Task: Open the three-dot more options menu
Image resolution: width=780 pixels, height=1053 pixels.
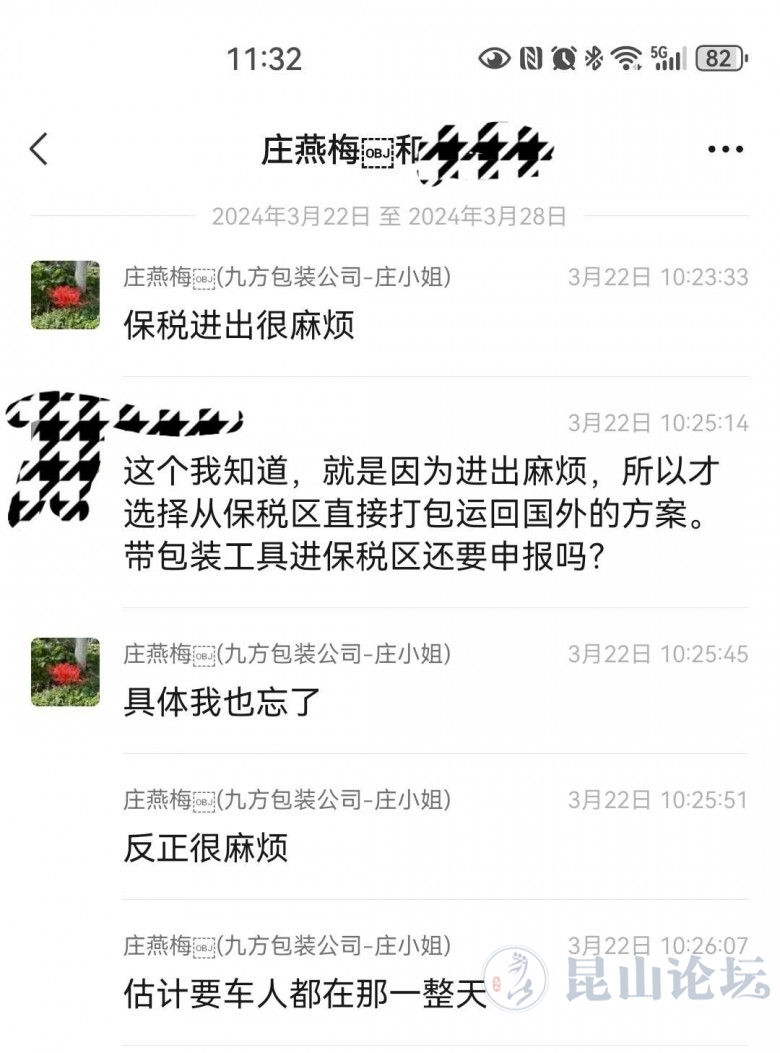Action: click(725, 150)
